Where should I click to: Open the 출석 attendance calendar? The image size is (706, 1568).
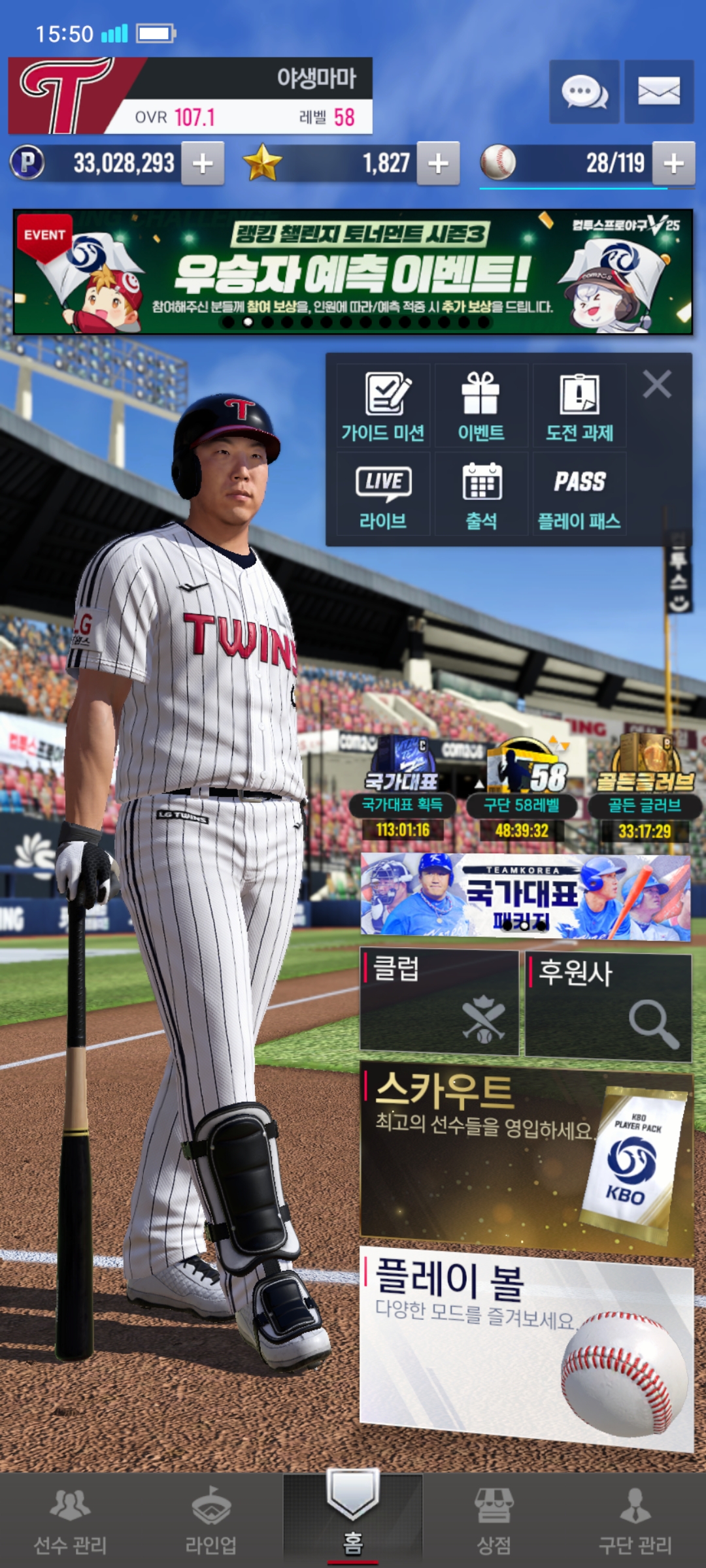(x=481, y=495)
